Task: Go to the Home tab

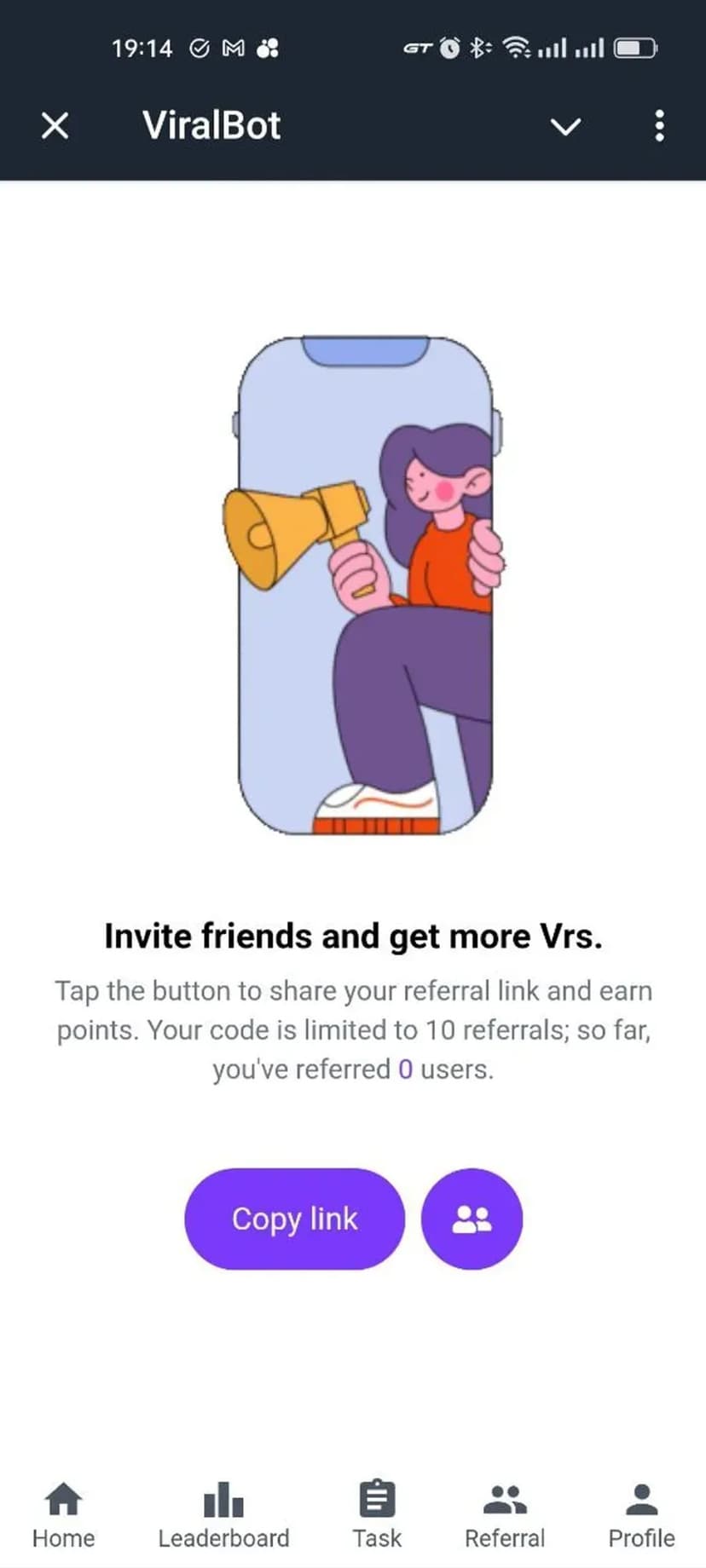Action: pos(64,1515)
